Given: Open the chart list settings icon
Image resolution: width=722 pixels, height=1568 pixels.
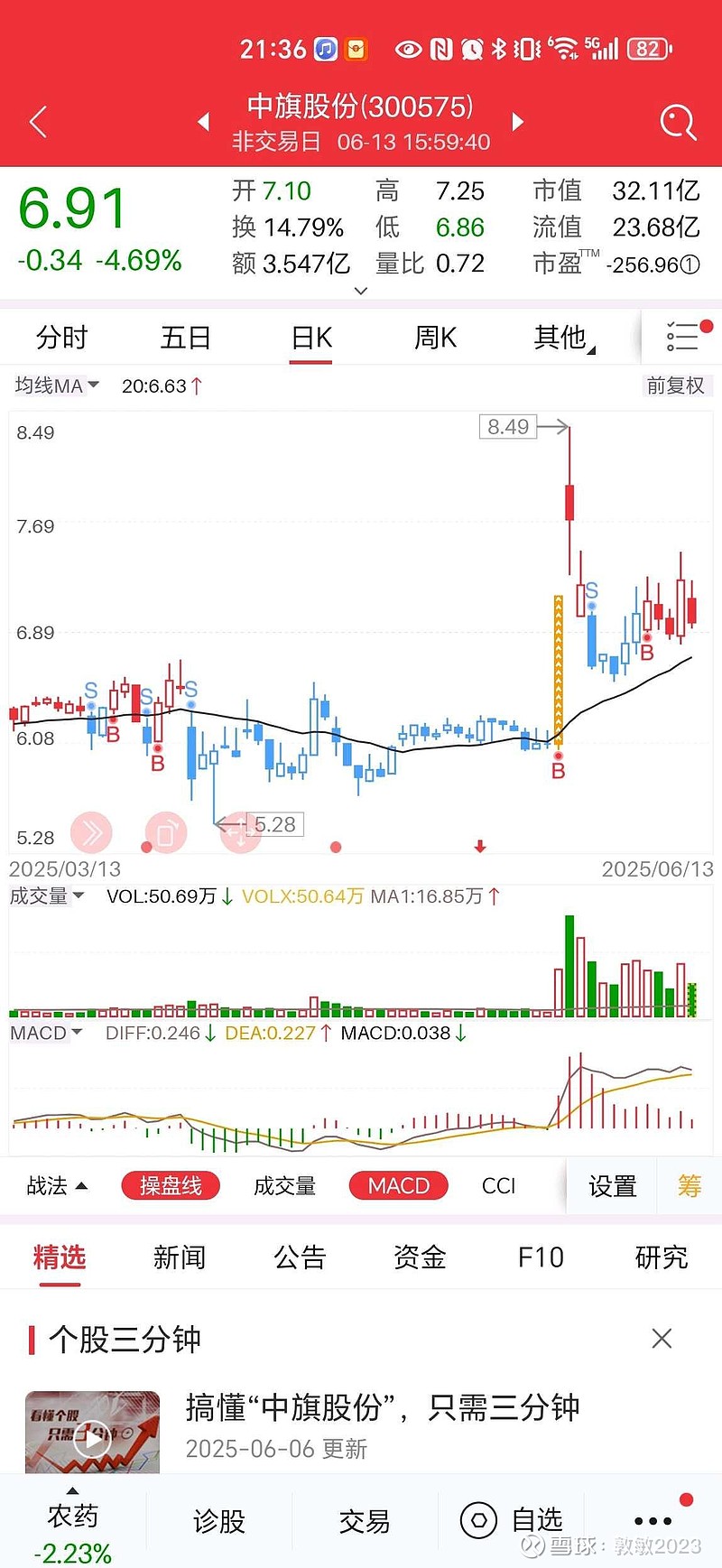Looking at the screenshot, I should (x=683, y=336).
